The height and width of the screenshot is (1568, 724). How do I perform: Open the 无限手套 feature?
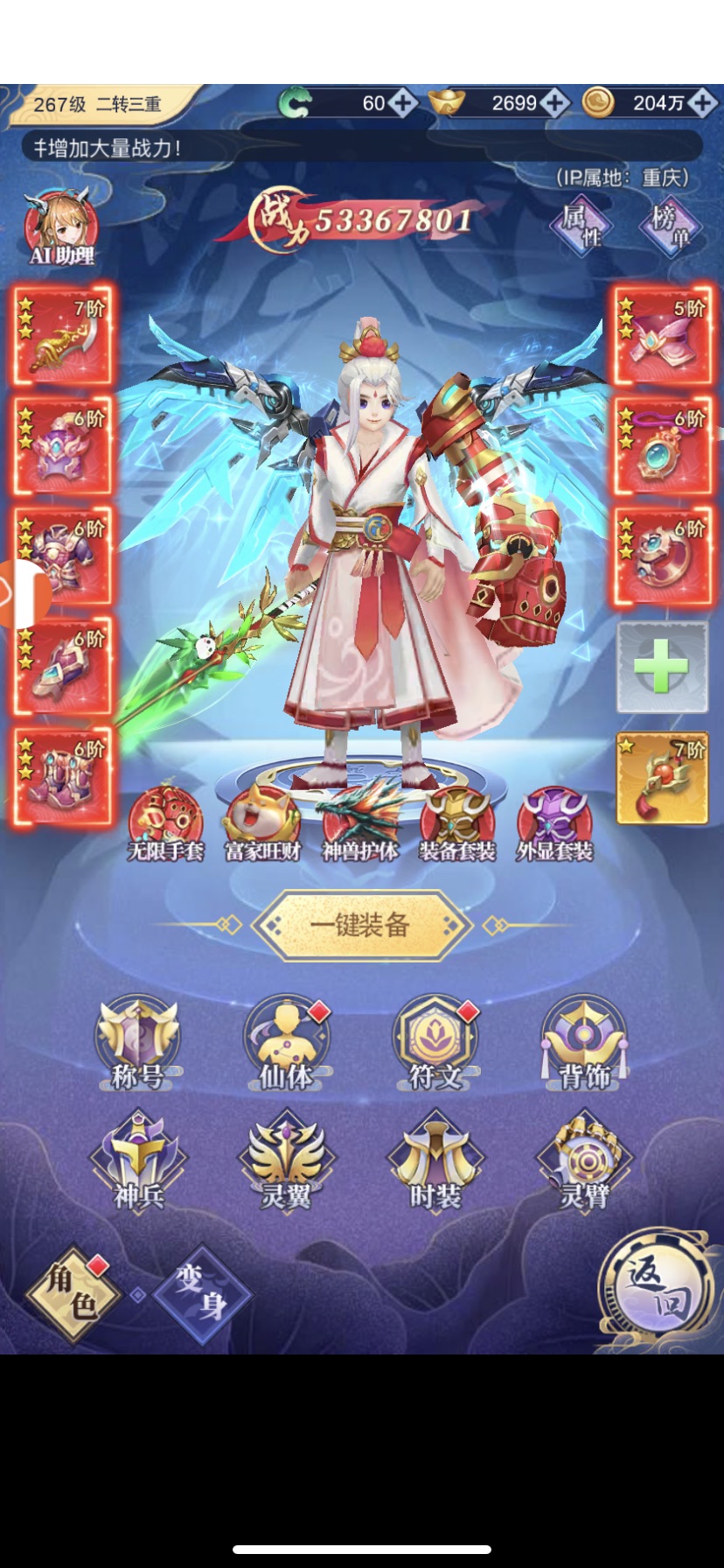pyautogui.click(x=166, y=824)
